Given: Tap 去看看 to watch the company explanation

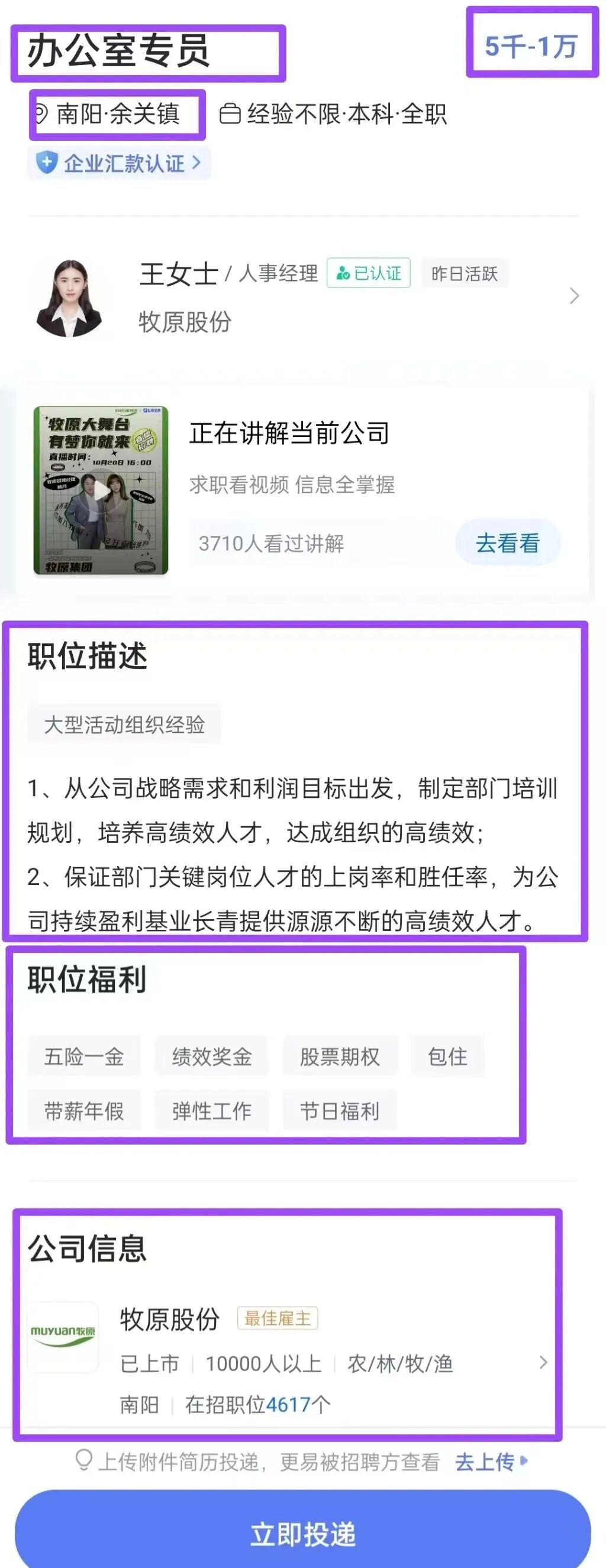Looking at the screenshot, I should tap(507, 542).
